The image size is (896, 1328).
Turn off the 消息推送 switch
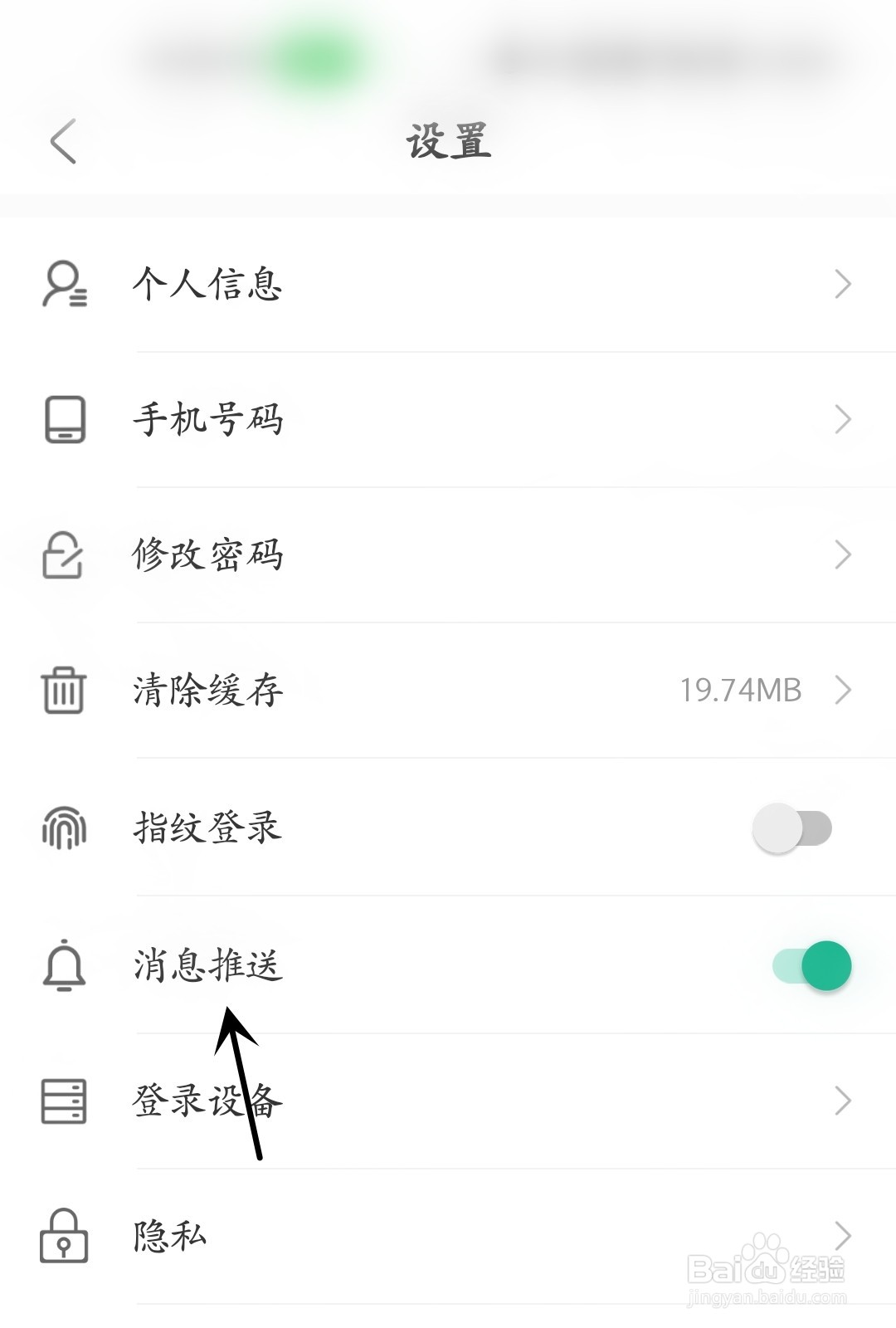[x=811, y=965]
